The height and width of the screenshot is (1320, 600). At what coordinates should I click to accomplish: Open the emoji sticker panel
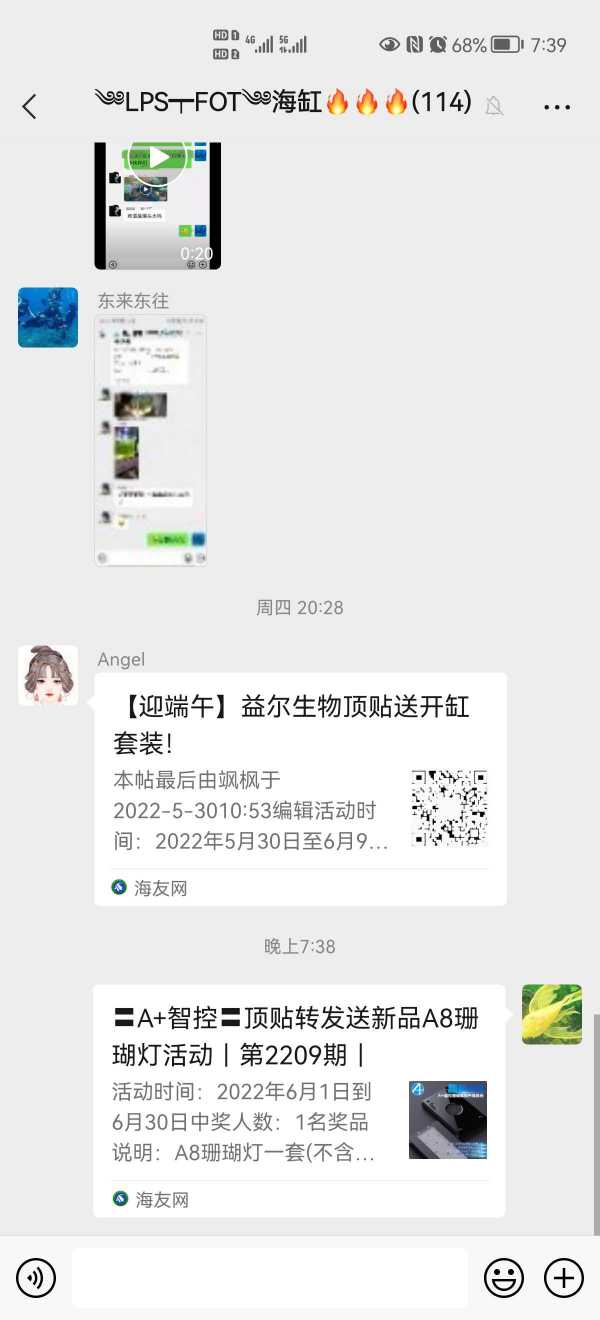click(x=504, y=1278)
